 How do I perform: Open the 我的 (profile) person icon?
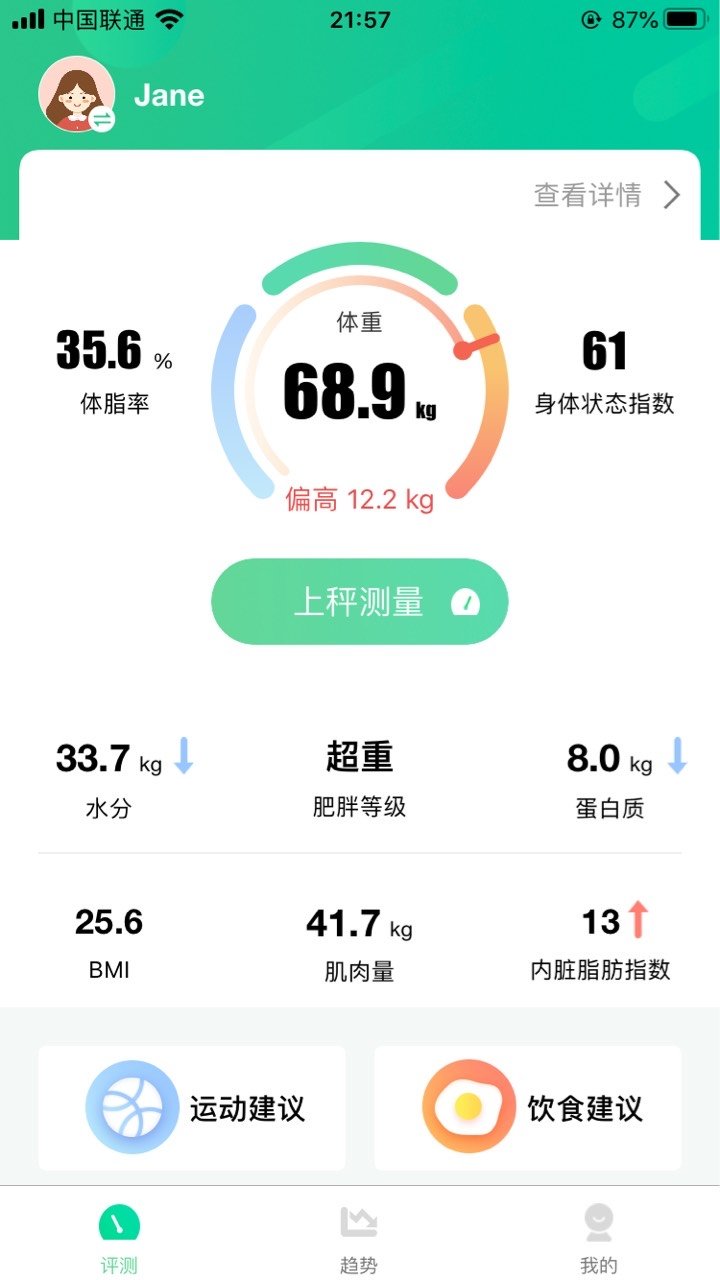(597, 1222)
